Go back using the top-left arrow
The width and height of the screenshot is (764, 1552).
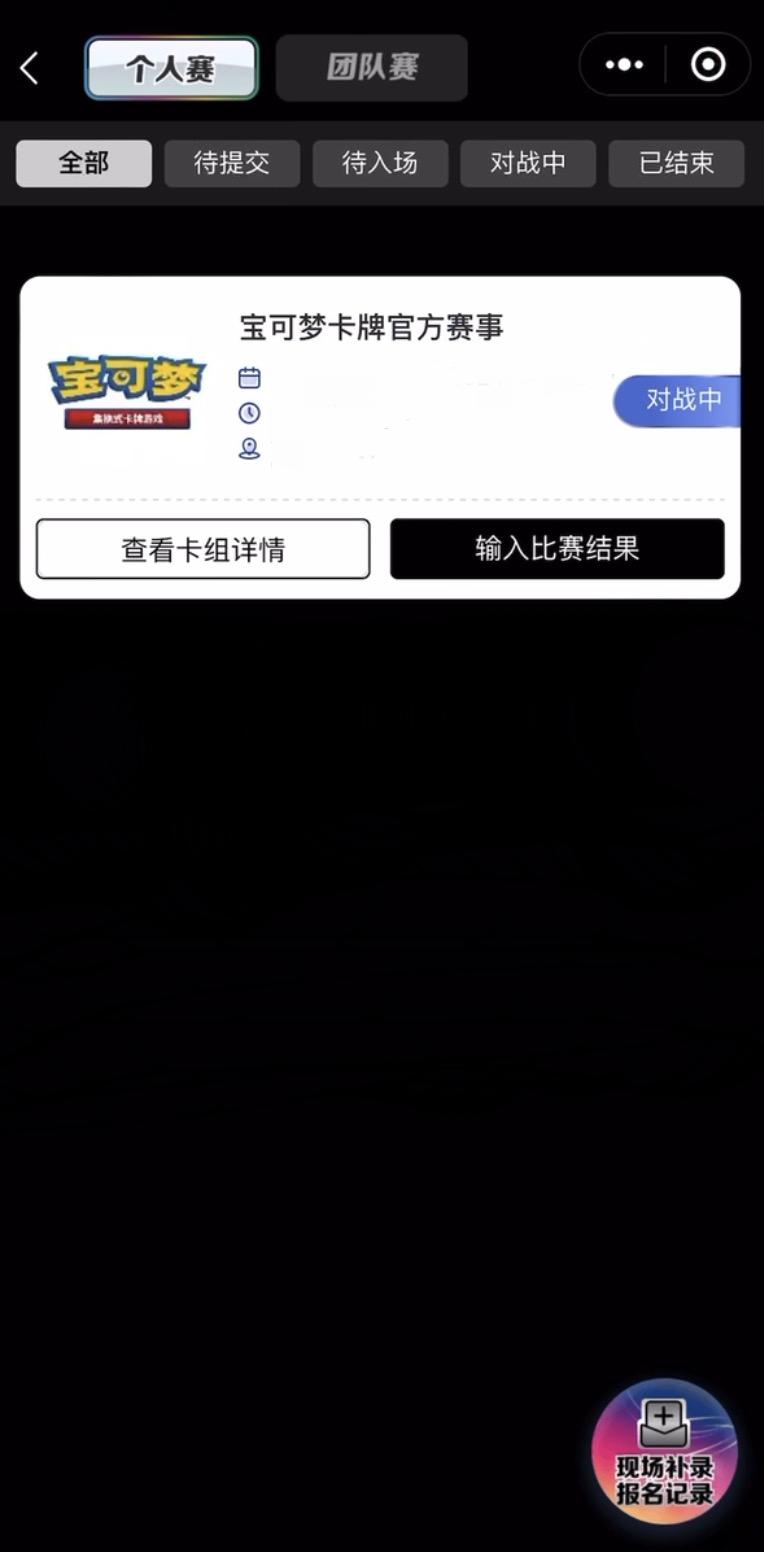30,68
